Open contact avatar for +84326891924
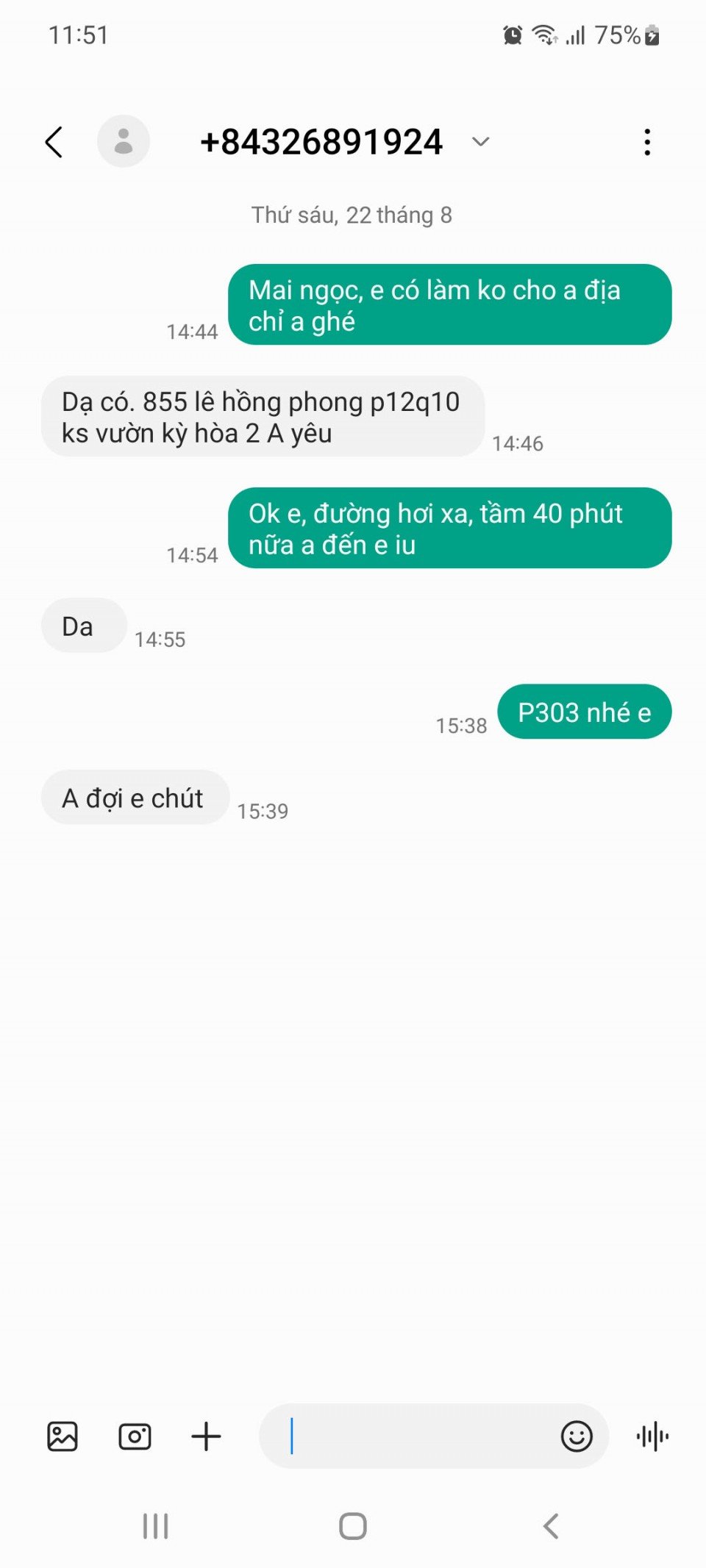Image resolution: width=706 pixels, height=1568 pixels. 124,141
